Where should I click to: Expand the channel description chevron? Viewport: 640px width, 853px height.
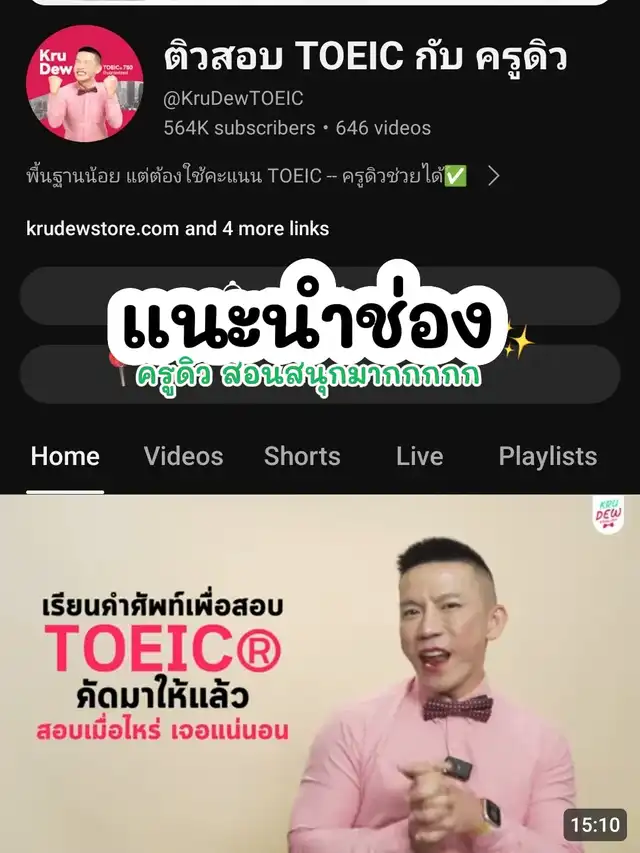pos(493,177)
